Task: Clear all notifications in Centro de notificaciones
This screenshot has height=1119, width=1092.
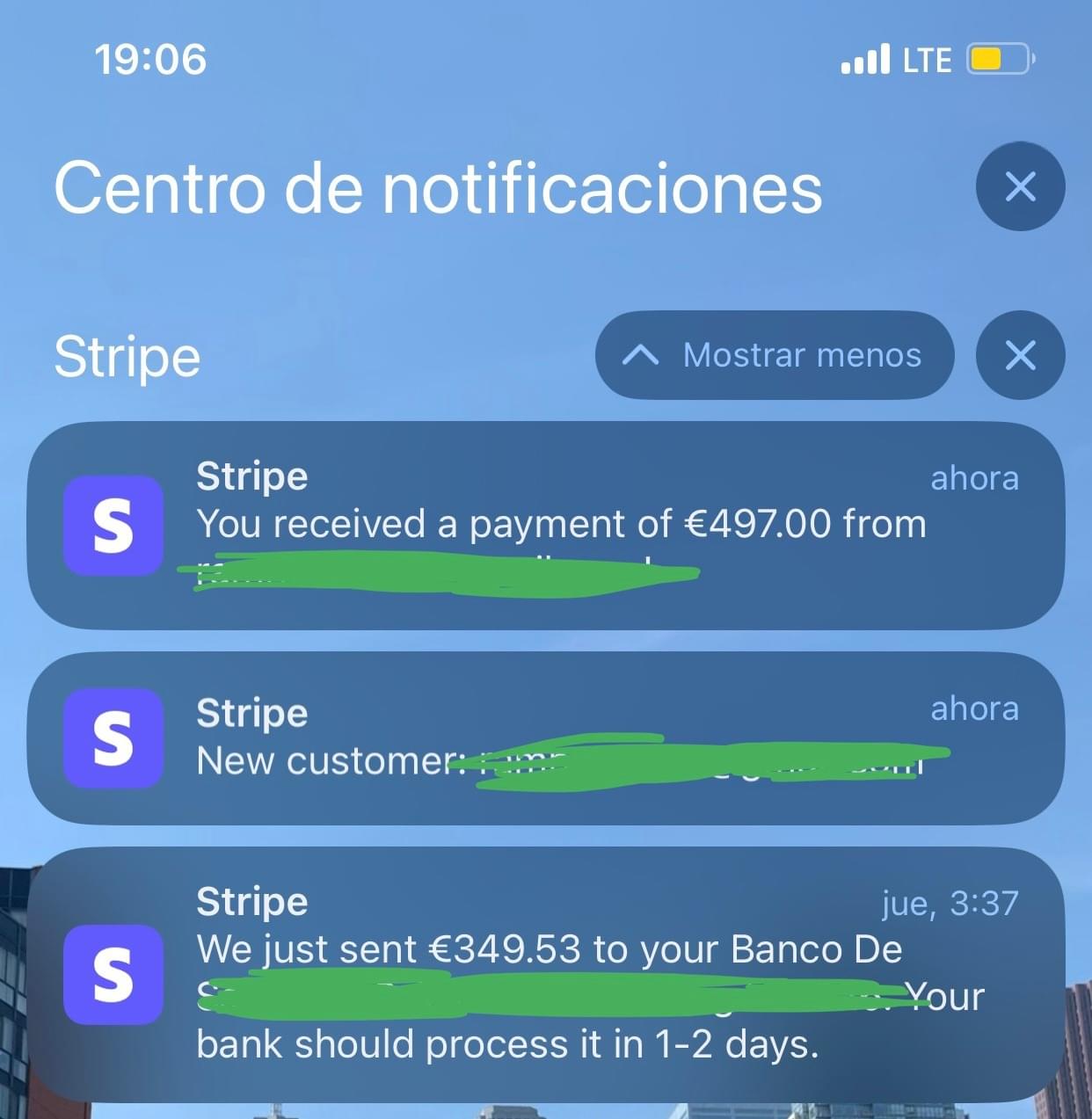Action: pyautogui.click(x=1020, y=186)
